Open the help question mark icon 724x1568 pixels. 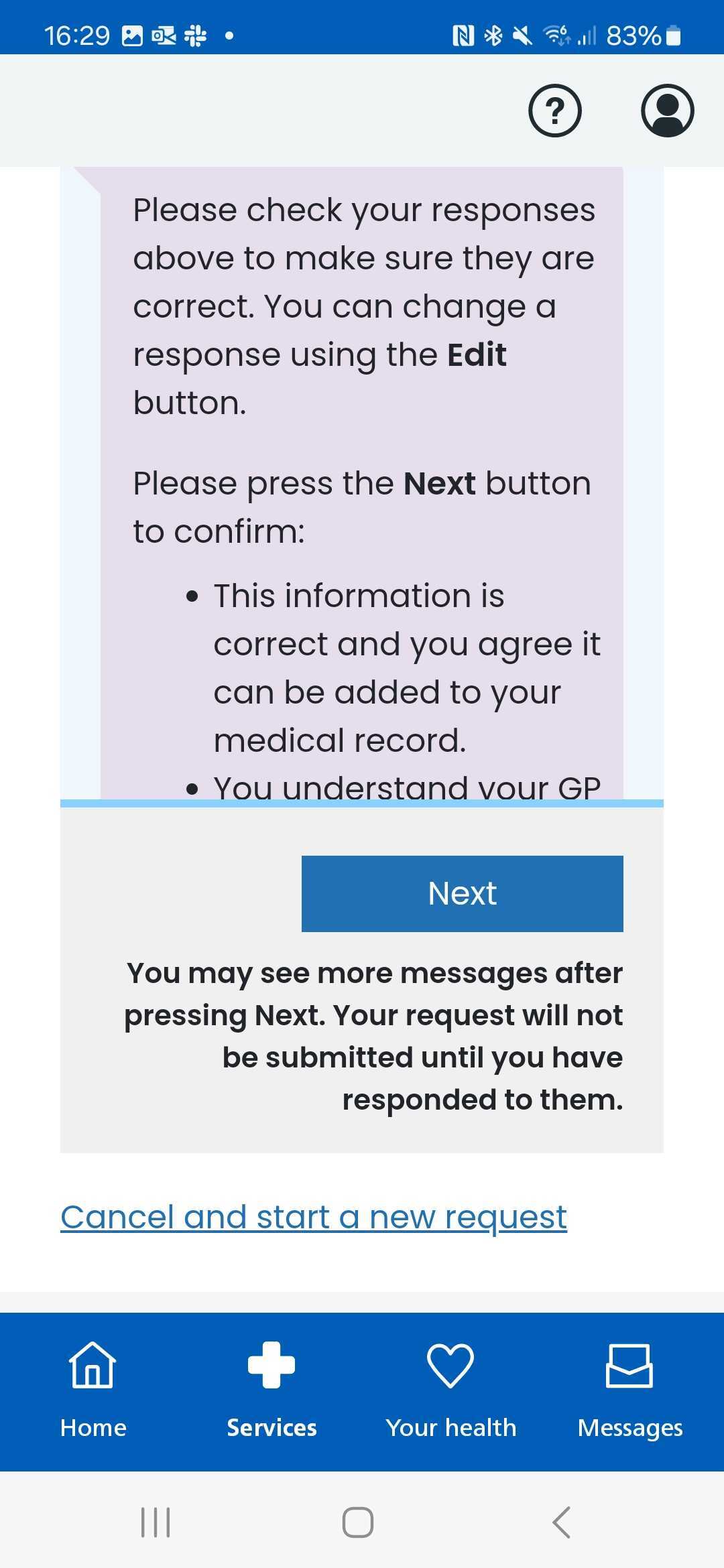555,111
